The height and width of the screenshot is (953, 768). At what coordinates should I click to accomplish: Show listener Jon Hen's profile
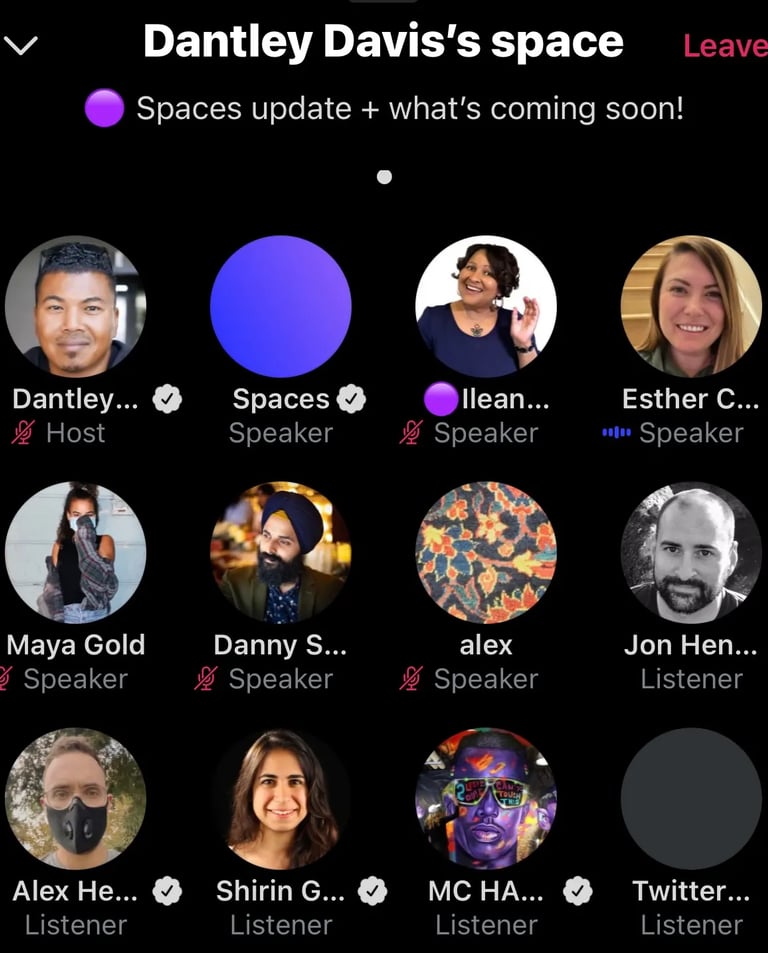(691, 552)
